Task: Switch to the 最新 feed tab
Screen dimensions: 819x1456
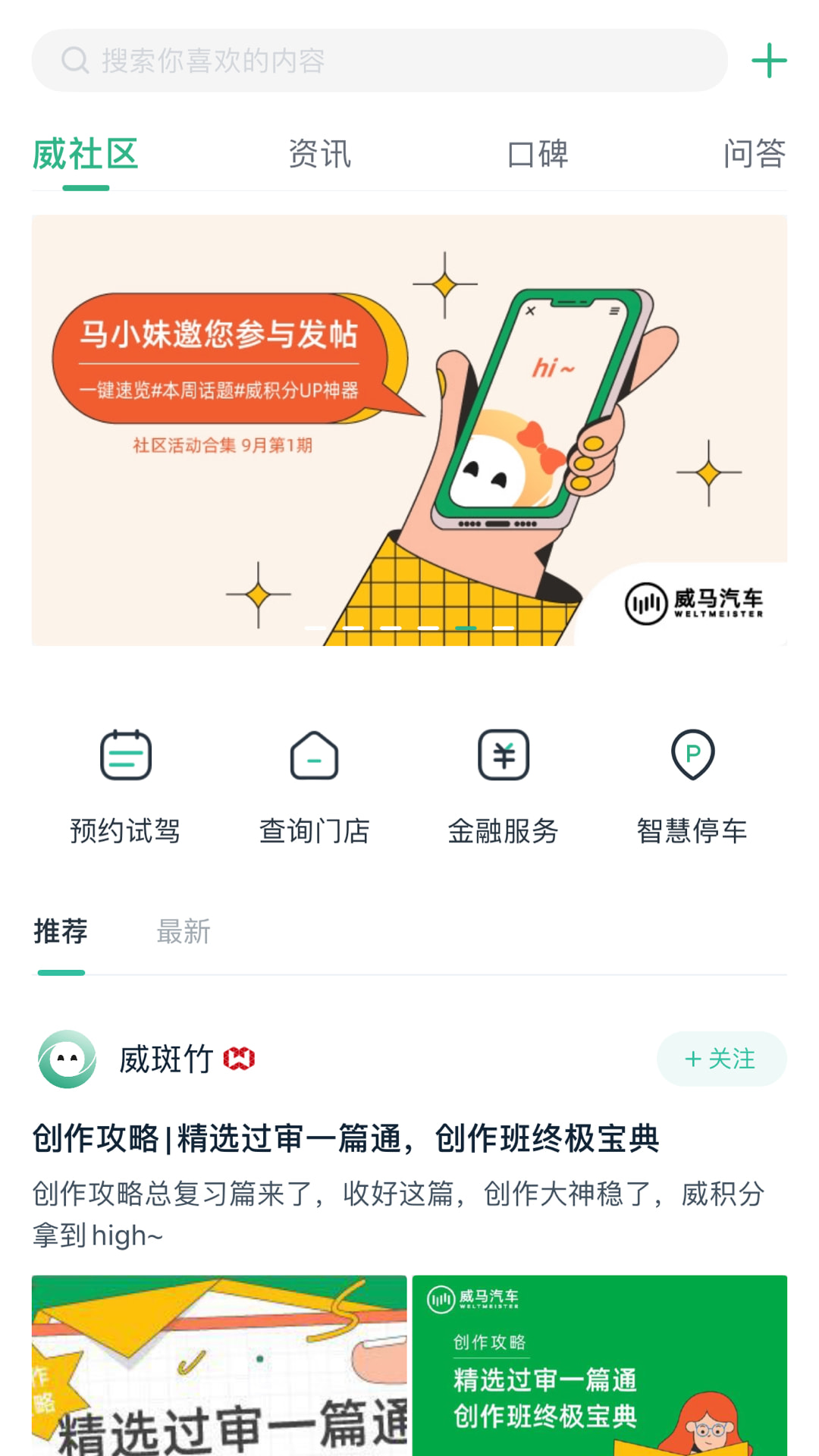Action: point(183,932)
